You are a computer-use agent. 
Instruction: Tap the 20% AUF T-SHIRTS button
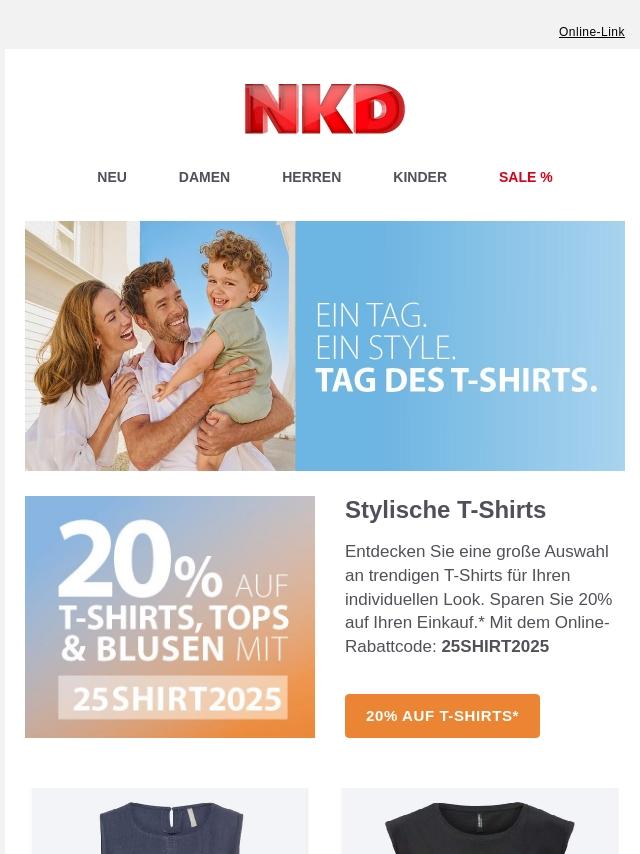(x=442, y=716)
